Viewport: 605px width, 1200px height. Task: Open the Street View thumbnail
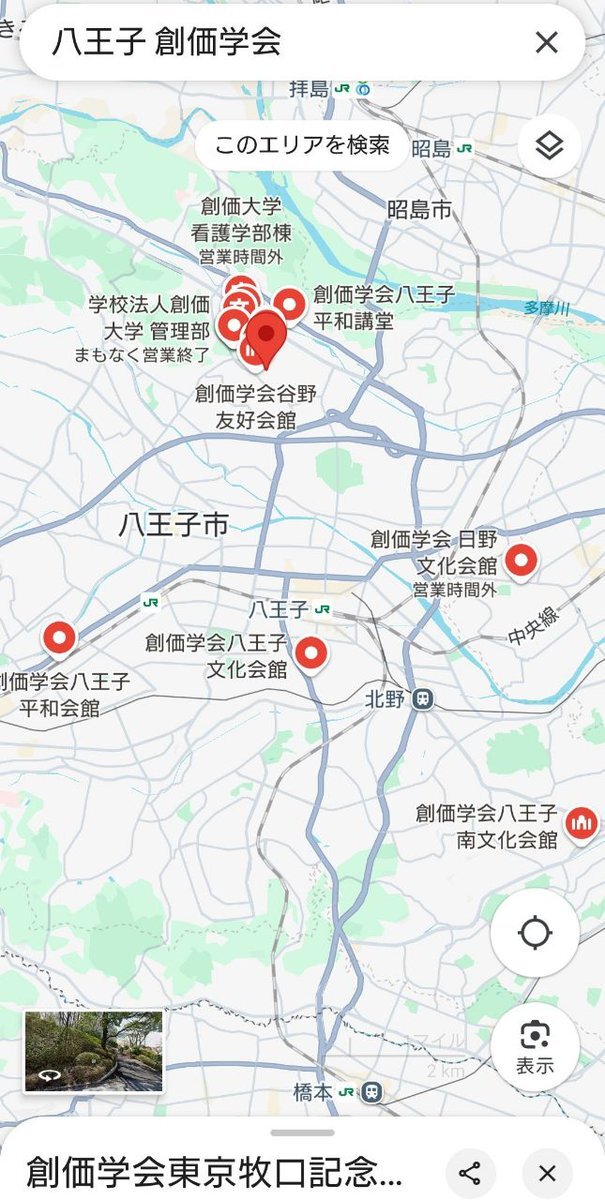coord(94,1050)
